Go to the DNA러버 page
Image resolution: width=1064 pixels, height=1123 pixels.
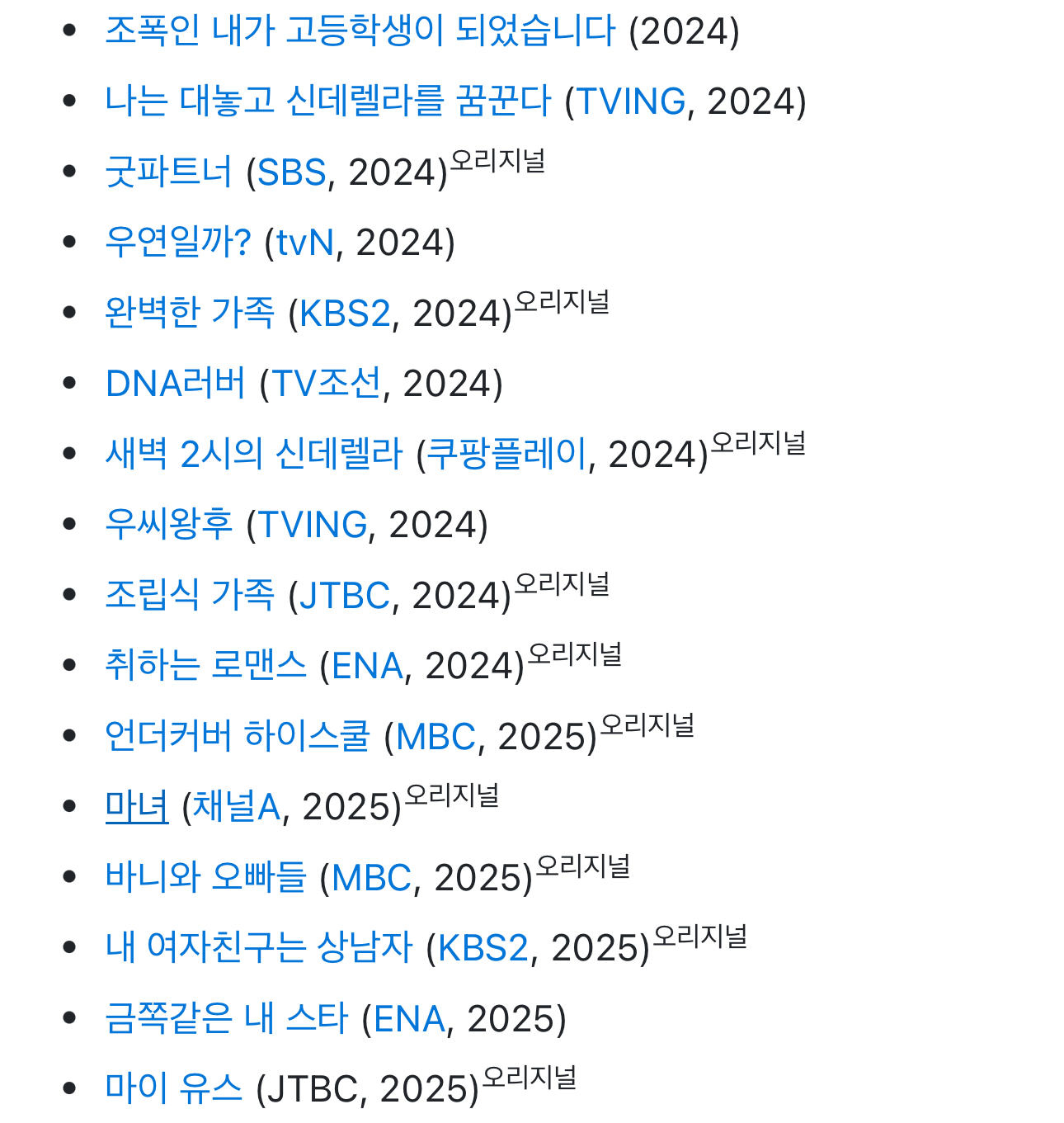pyautogui.click(x=175, y=384)
